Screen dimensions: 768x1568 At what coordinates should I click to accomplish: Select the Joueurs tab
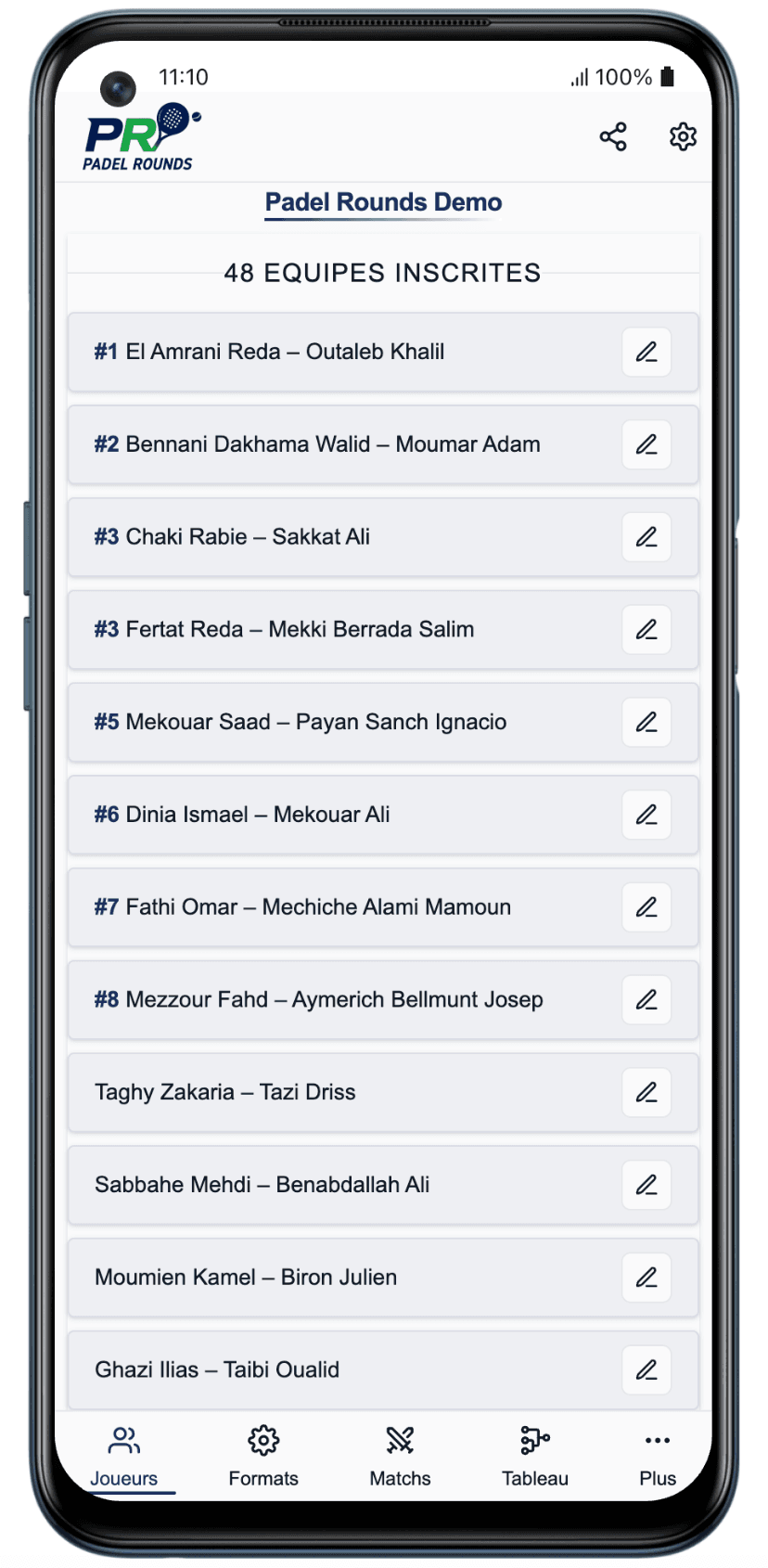(124, 1457)
